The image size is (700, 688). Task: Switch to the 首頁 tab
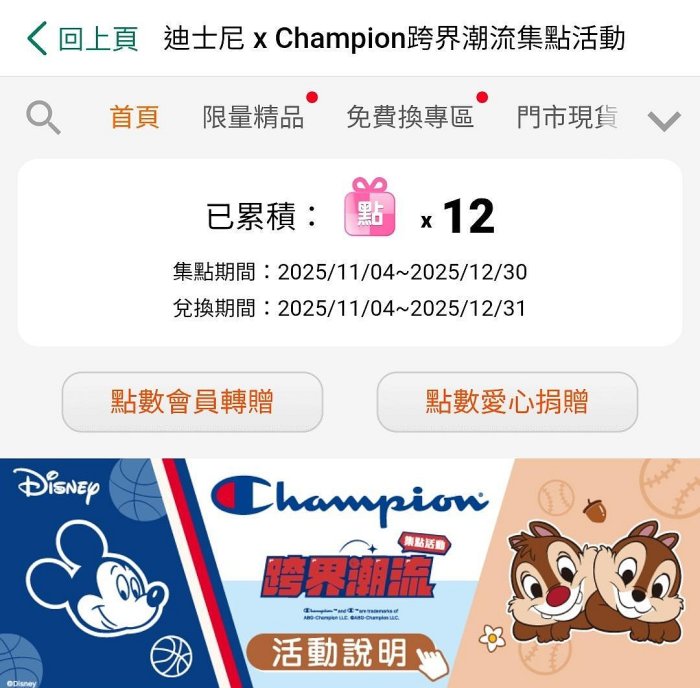click(134, 118)
